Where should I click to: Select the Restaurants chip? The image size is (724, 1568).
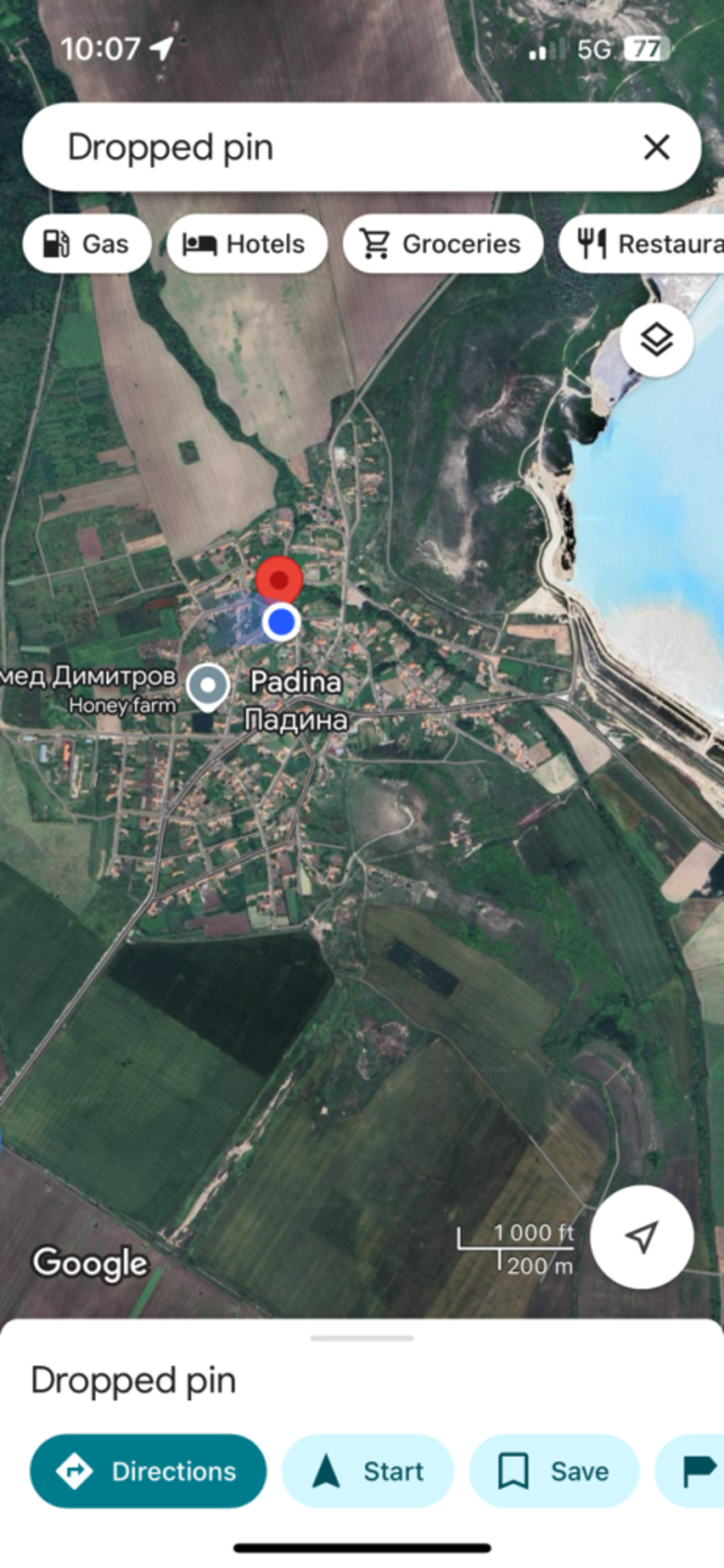pos(642,244)
